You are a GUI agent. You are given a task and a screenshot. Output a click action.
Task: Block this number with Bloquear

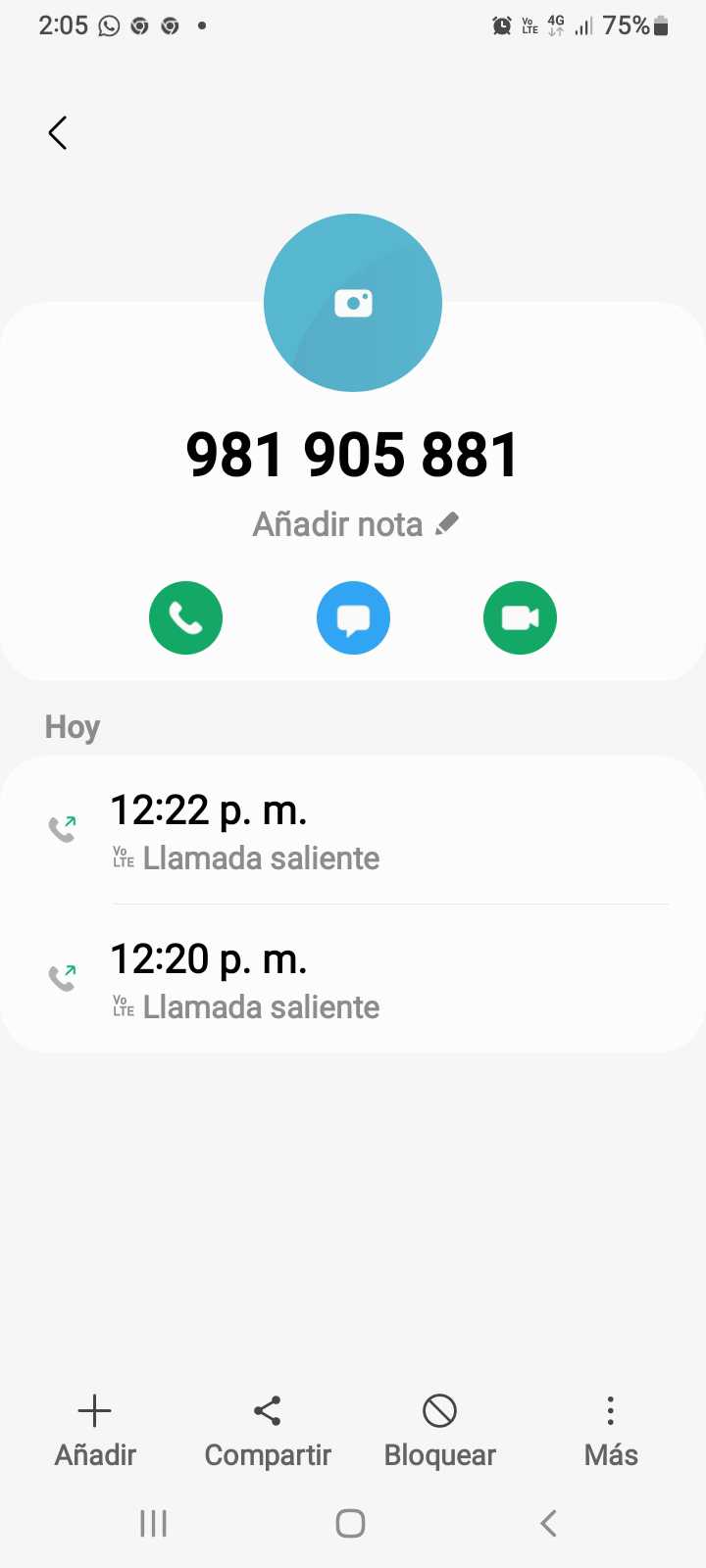pyautogui.click(x=440, y=1431)
